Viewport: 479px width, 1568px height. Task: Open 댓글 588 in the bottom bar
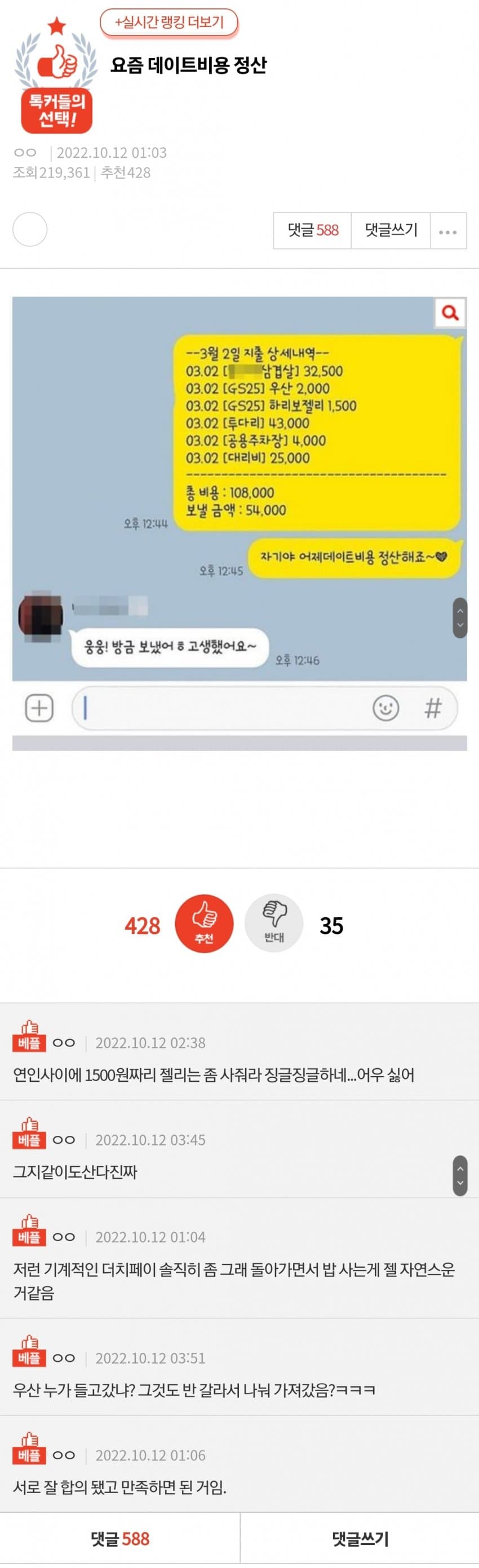pyautogui.click(x=120, y=1539)
